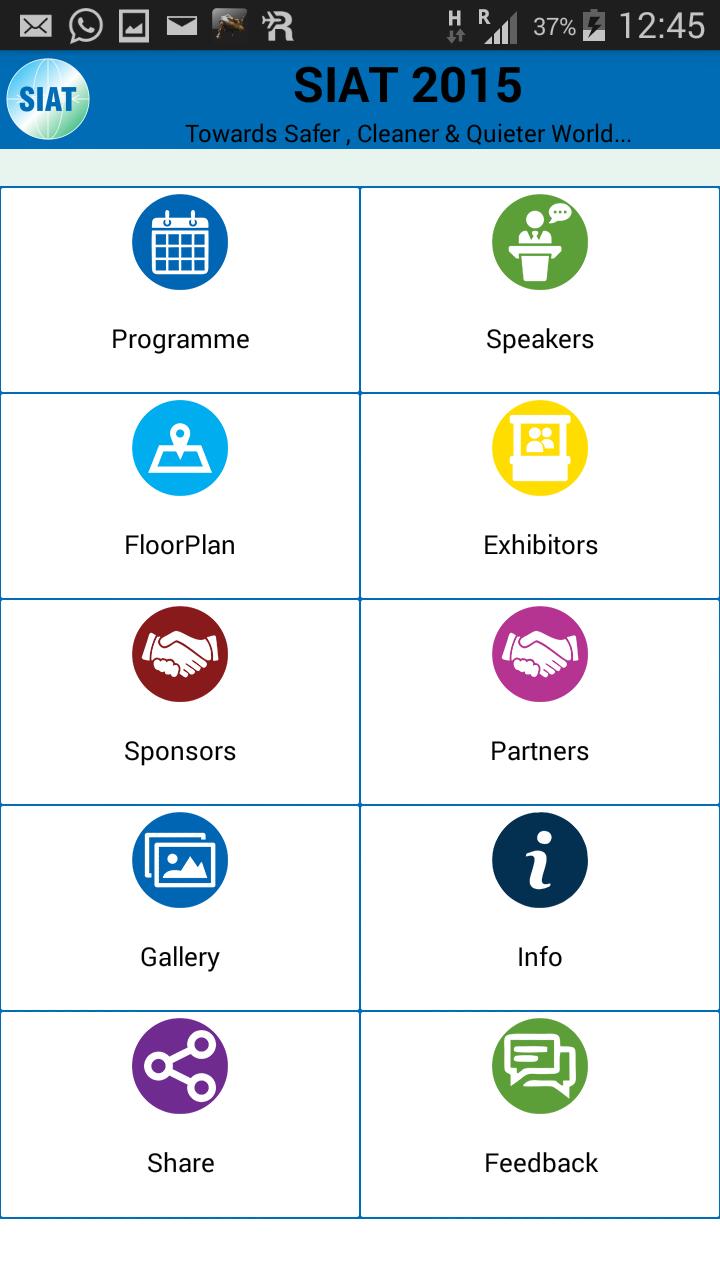Go to the Partners section

pos(540,701)
